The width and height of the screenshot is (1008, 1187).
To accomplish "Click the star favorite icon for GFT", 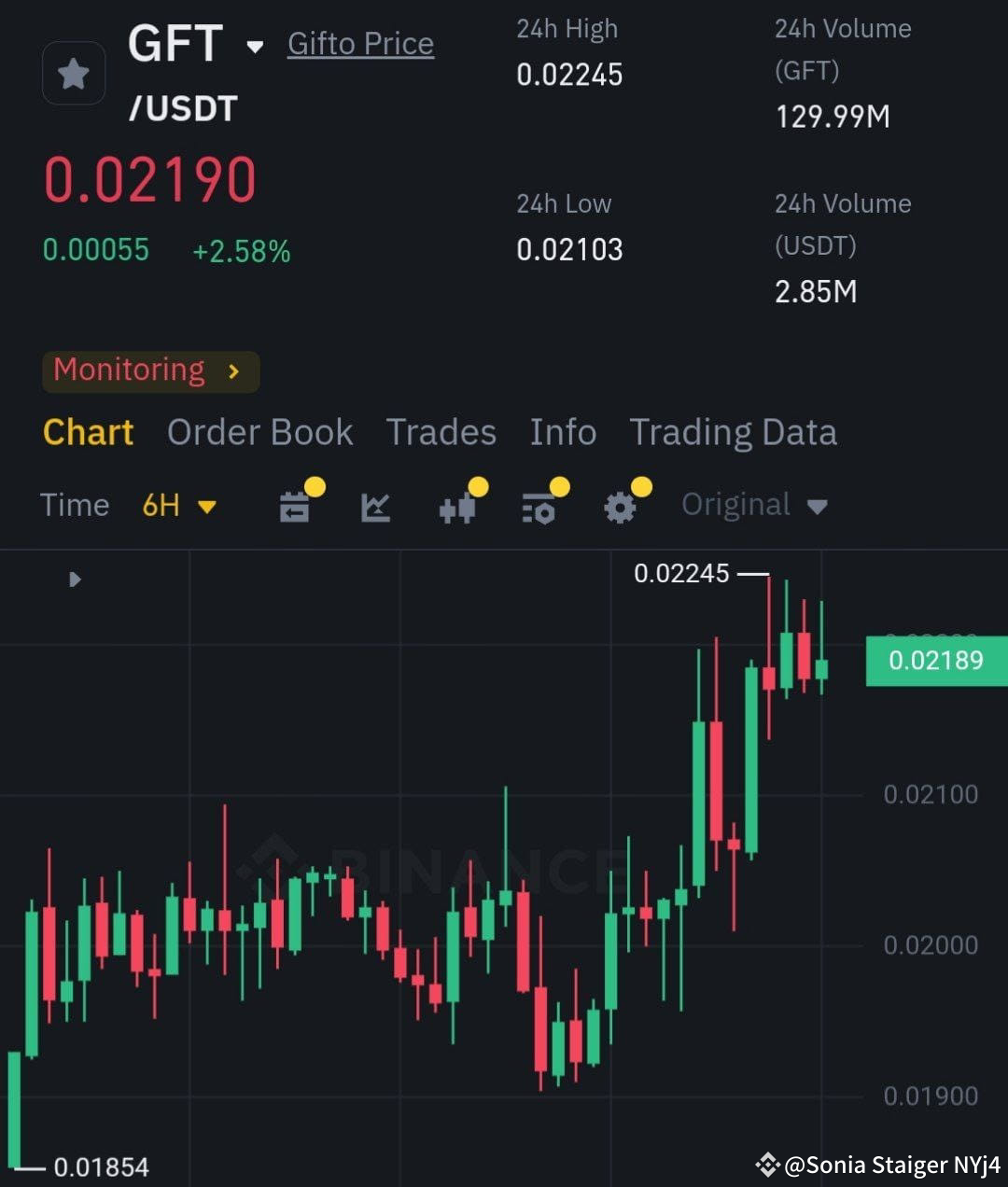I will coord(74,73).
